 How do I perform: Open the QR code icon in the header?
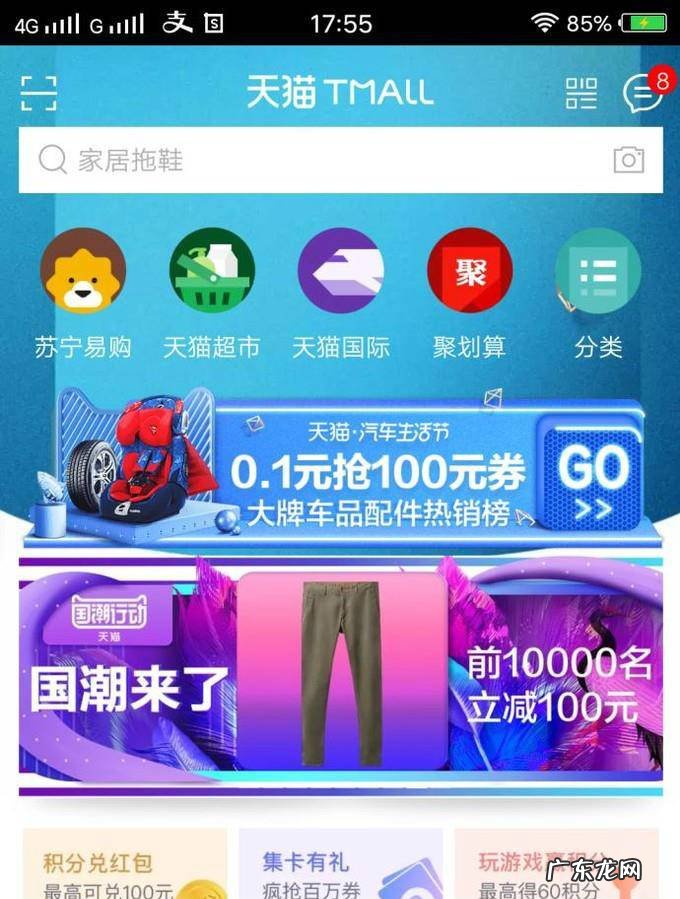pyautogui.click(x=581, y=93)
